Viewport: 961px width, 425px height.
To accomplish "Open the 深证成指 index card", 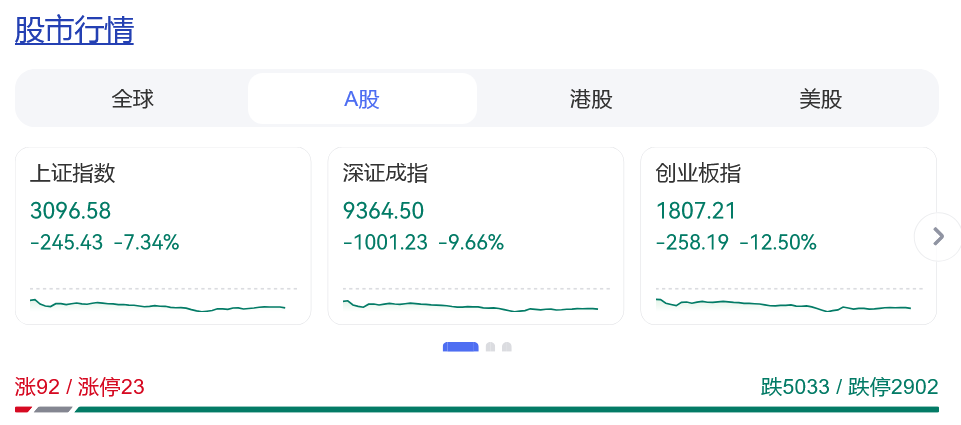I will point(475,236).
